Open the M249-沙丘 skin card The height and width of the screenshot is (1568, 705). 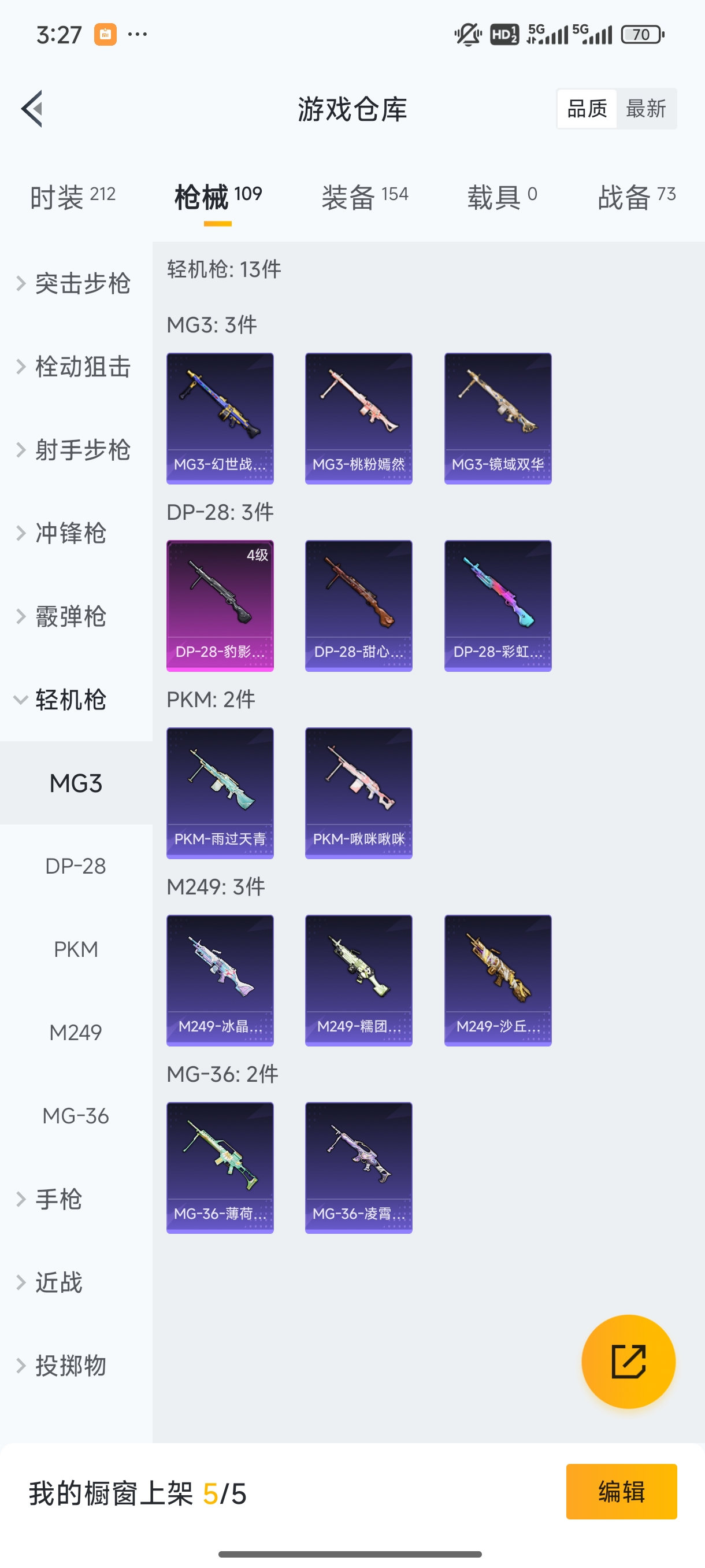click(498, 981)
